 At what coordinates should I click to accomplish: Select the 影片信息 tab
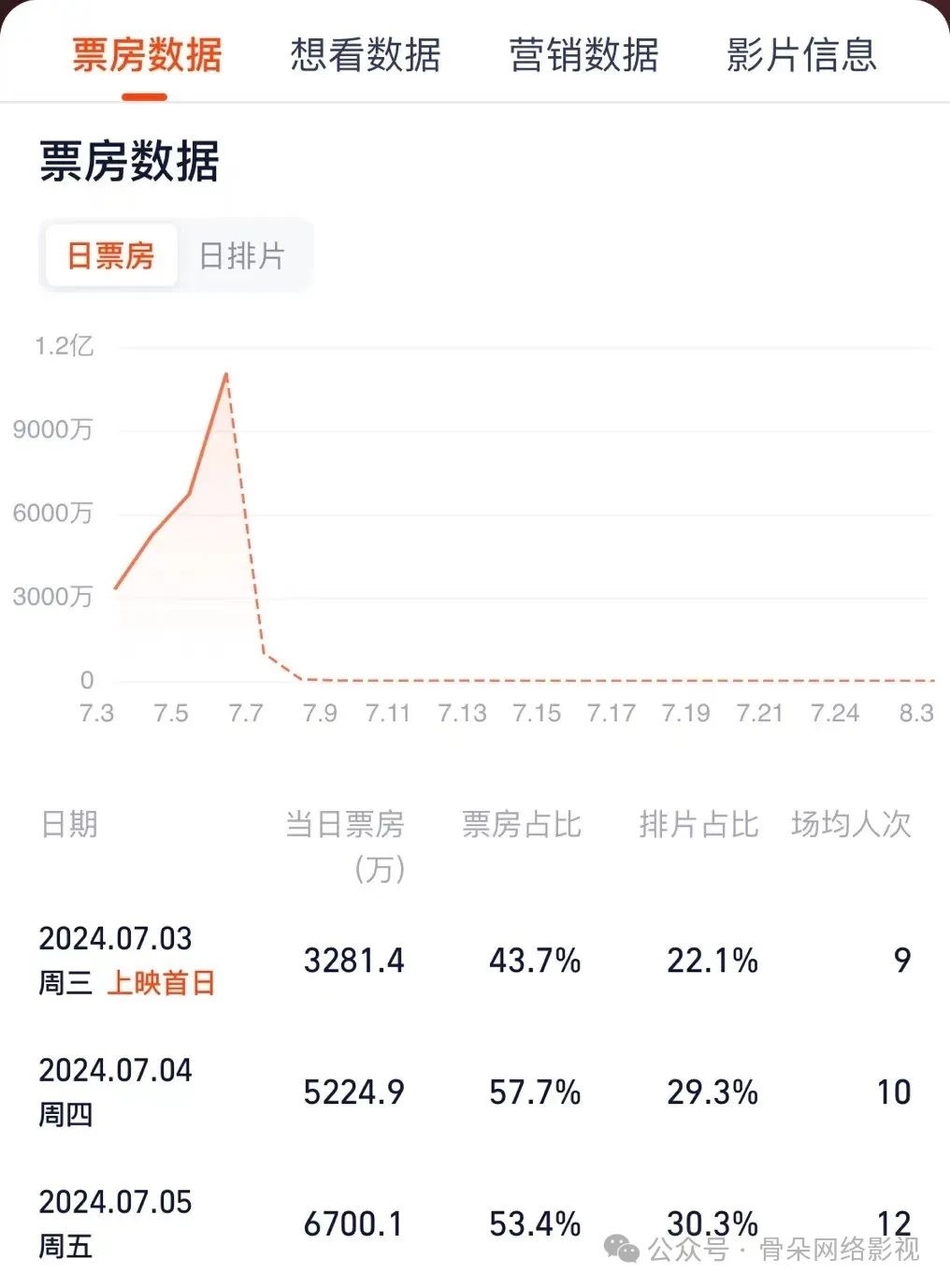801,55
